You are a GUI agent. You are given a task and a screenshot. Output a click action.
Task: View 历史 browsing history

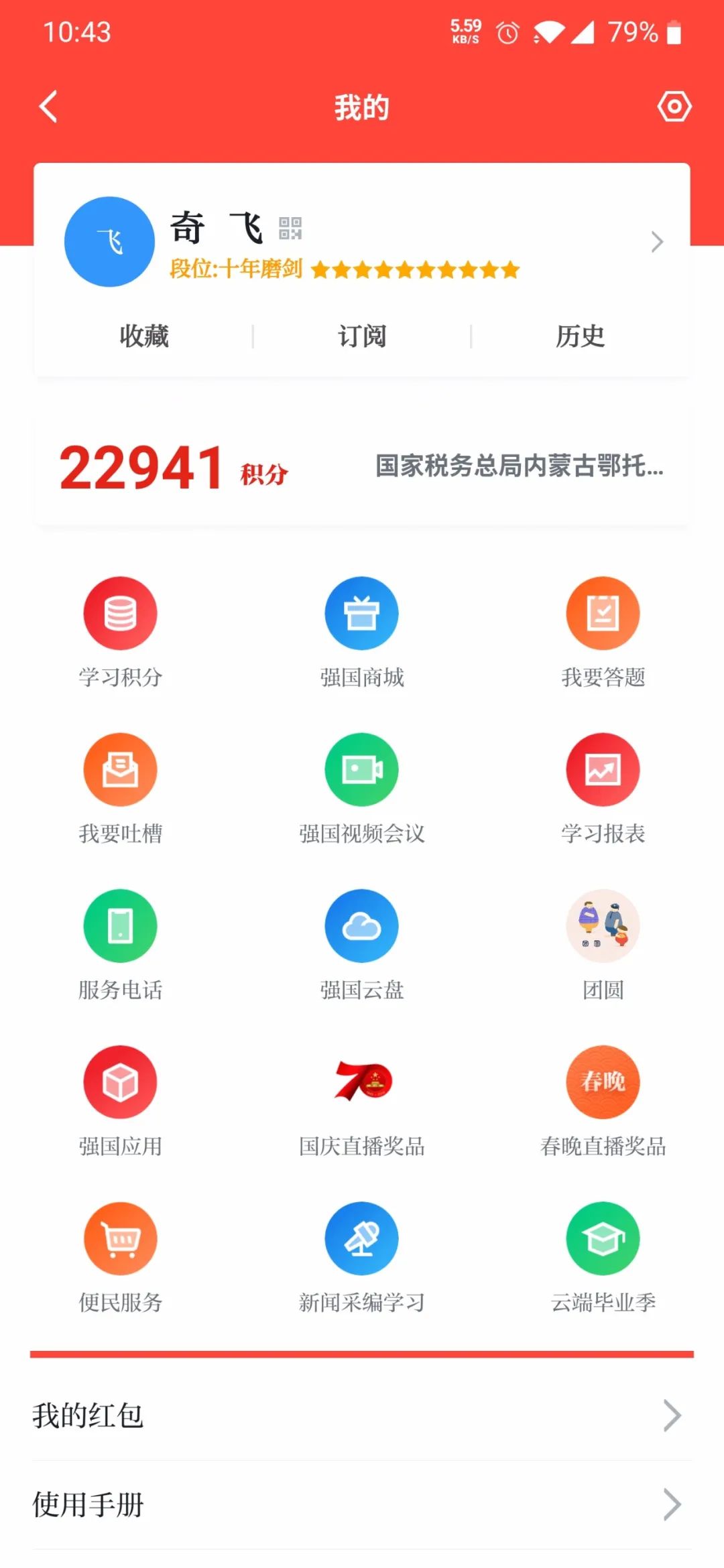[x=580, y=336]
